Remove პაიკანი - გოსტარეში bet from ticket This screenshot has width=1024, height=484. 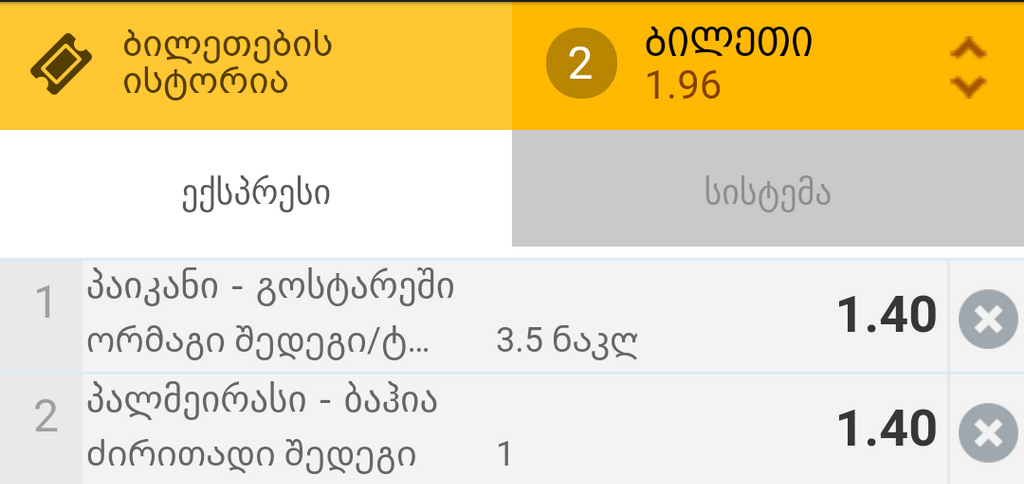pyautogui.click(x=987, y=319)
